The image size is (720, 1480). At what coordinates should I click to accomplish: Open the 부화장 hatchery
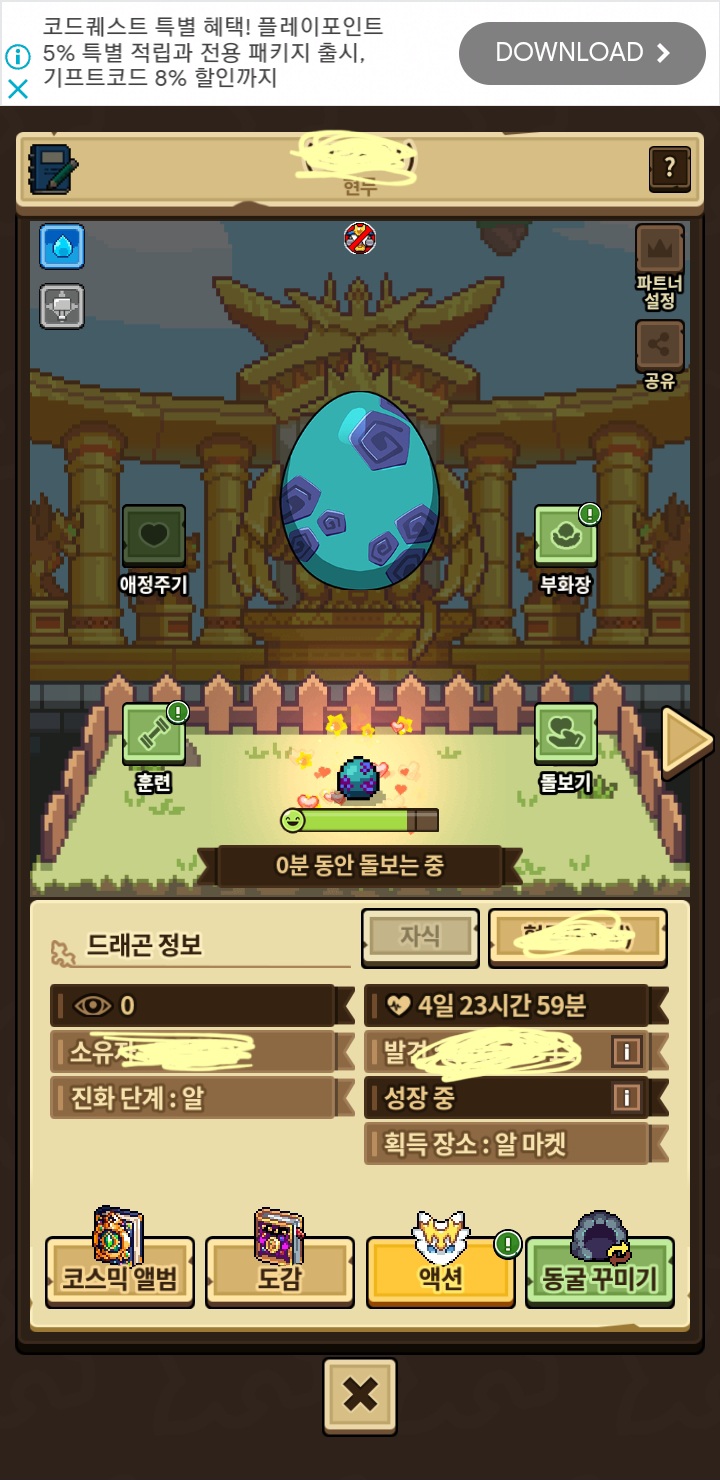point(566,536)
